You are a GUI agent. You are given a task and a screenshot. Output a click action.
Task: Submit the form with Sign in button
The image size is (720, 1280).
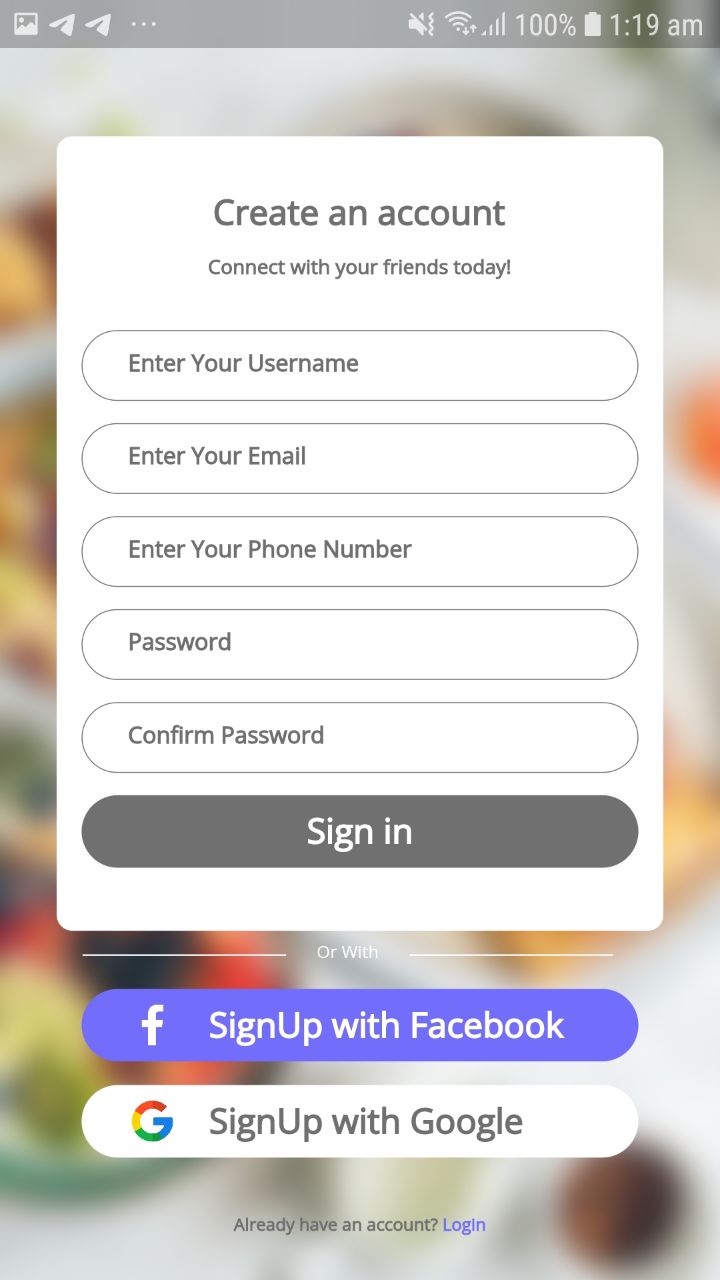coord(359,831)
